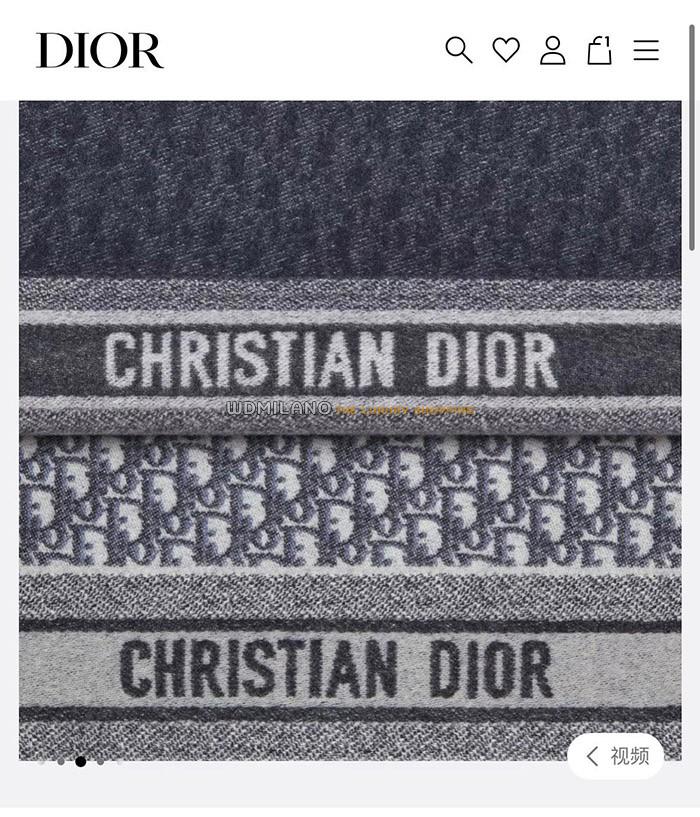Open the account profile icon
The height and width of the screenshot is (817, 700).
tap(553, 50)
